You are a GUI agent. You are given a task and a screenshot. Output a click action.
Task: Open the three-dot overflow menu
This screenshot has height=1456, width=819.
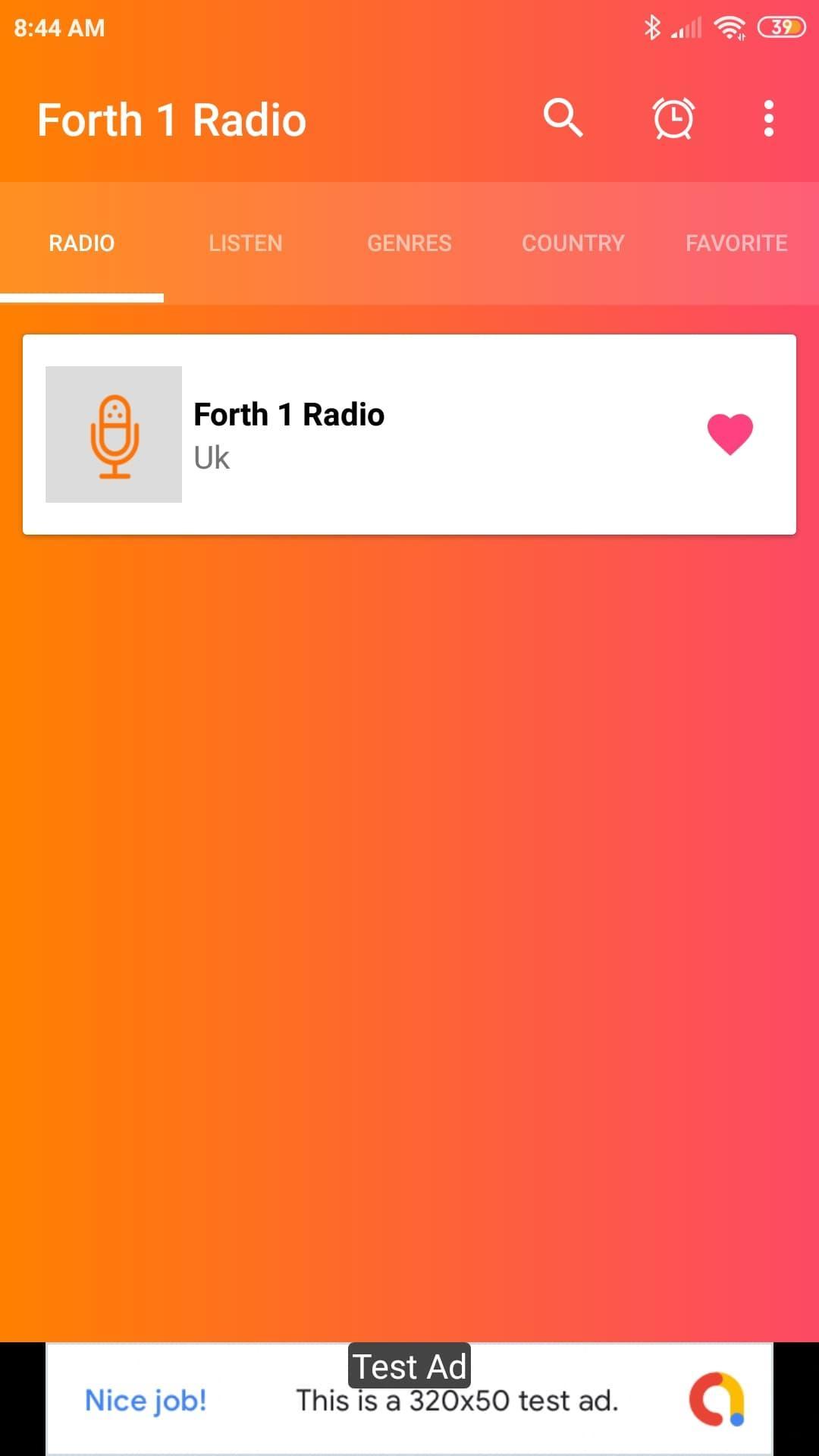coord(768,119)
